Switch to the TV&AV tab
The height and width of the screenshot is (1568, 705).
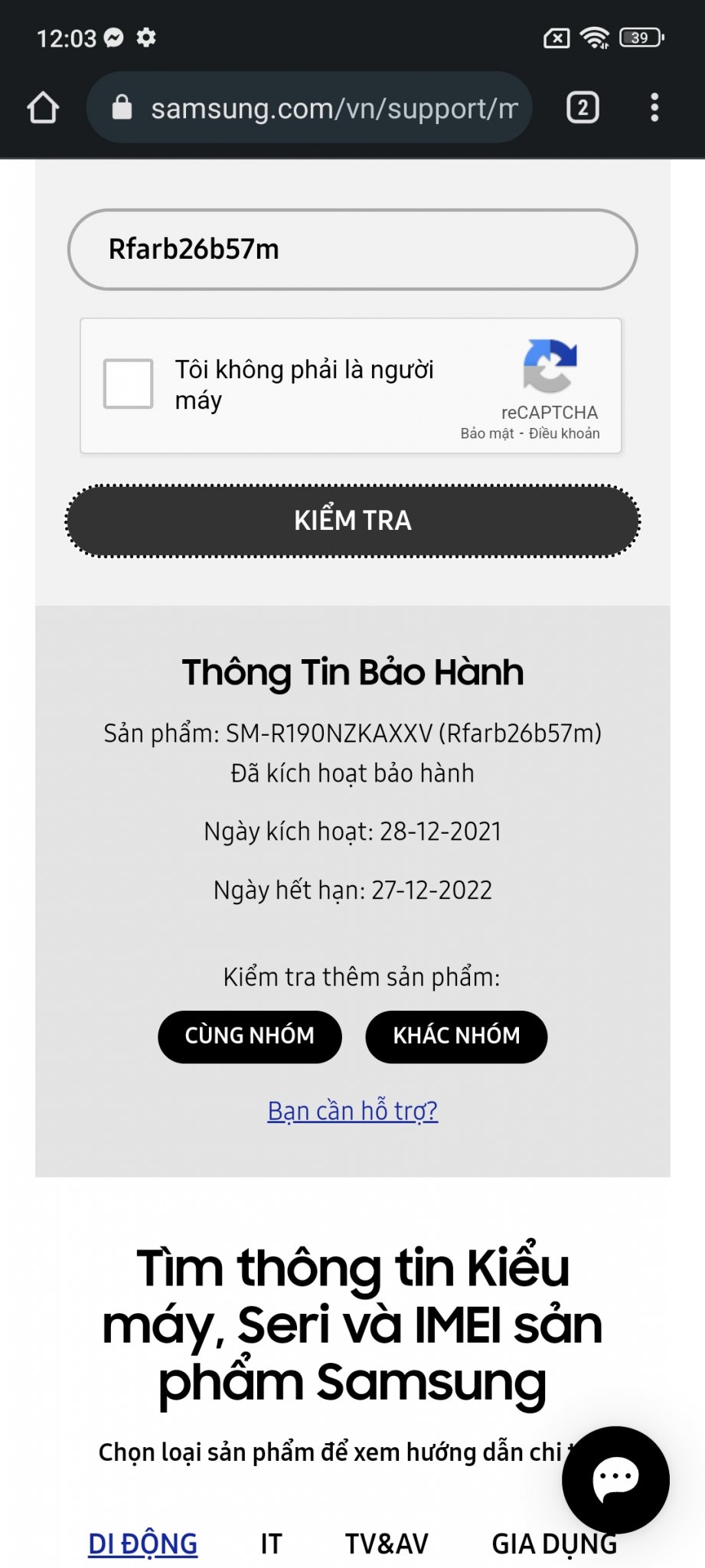[x=387, y=1543]
